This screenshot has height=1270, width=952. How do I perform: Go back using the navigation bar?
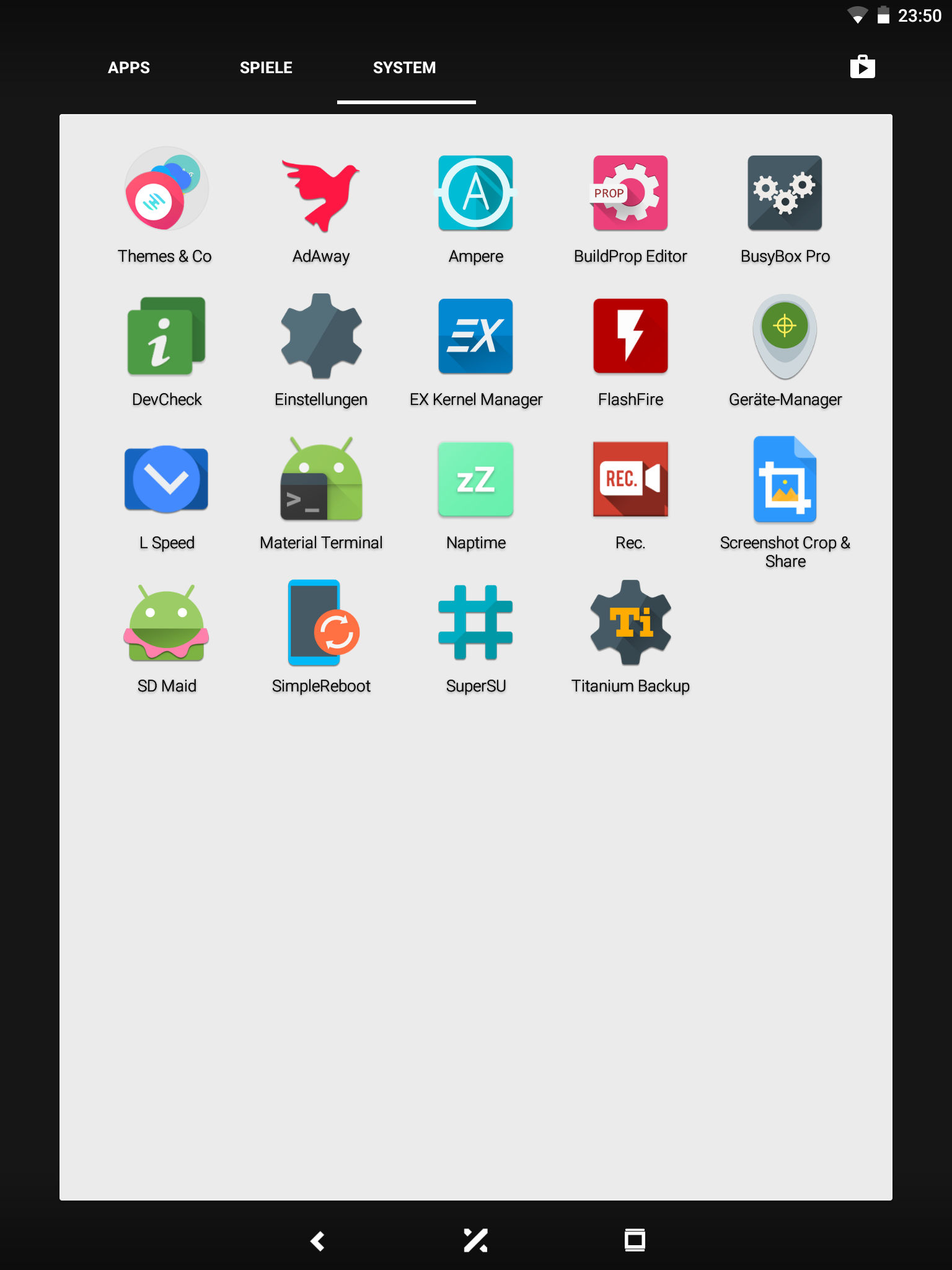point(317,1241)
